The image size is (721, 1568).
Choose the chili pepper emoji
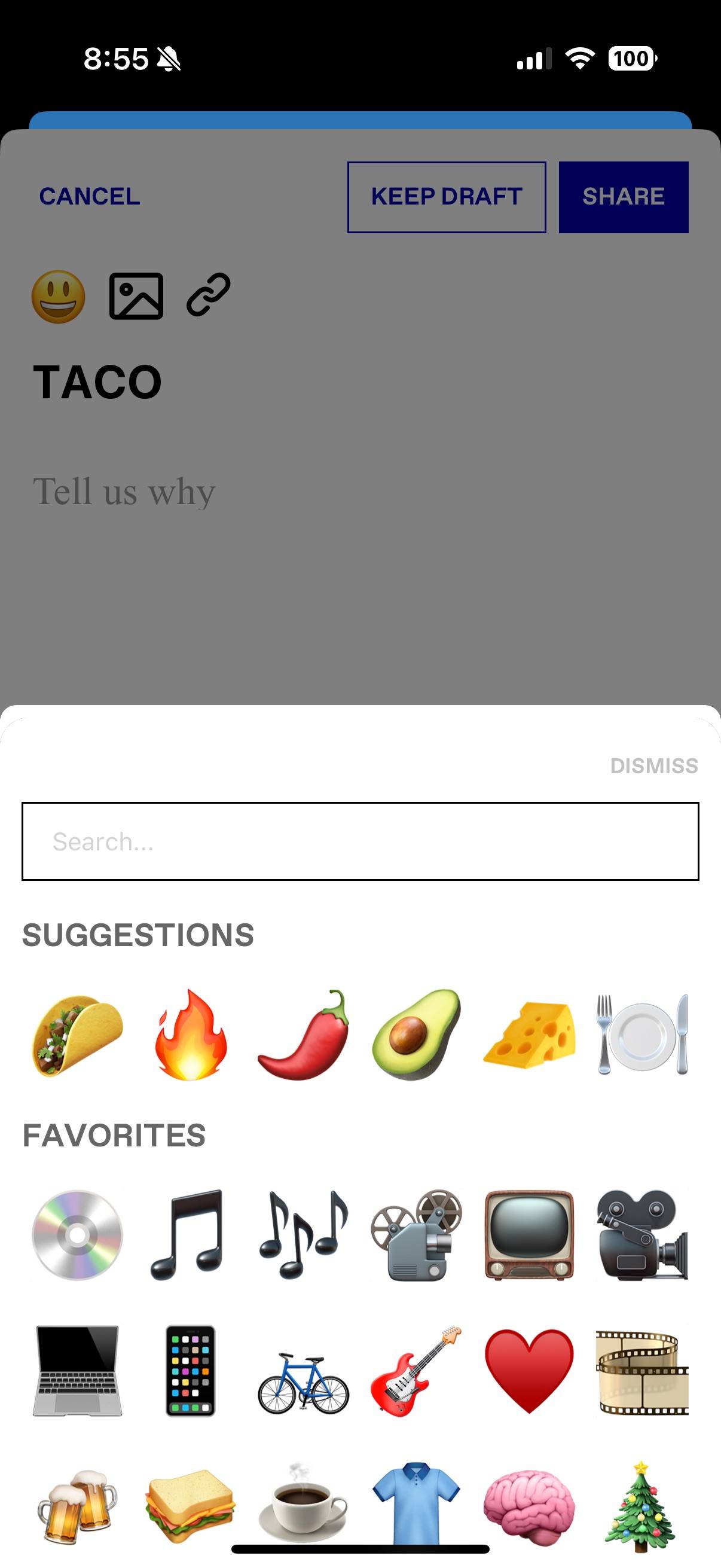[x=304, y=1035]
